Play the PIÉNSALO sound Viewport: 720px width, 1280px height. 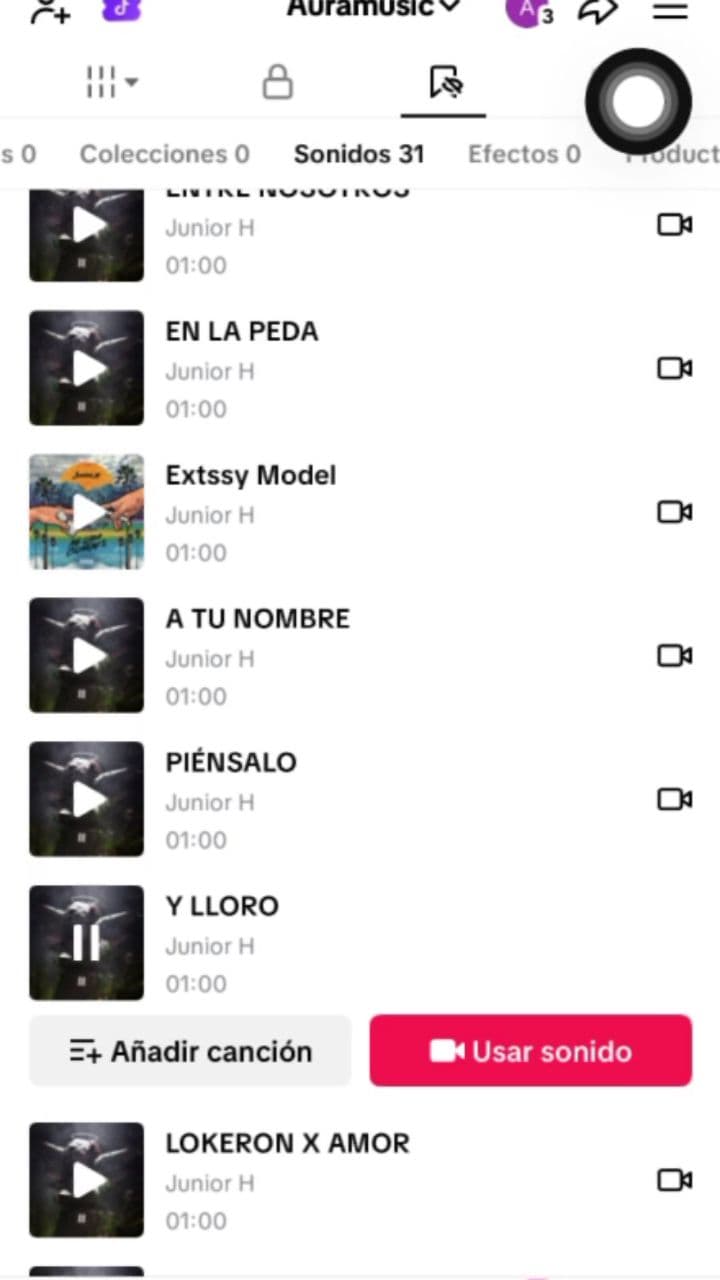(x=87, y=799)
